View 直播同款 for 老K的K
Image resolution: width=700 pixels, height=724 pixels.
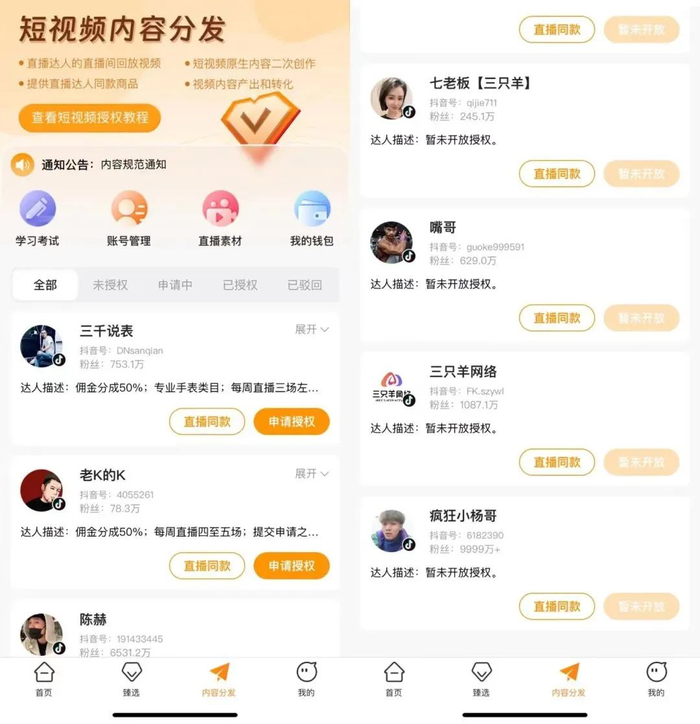point(207,566)
